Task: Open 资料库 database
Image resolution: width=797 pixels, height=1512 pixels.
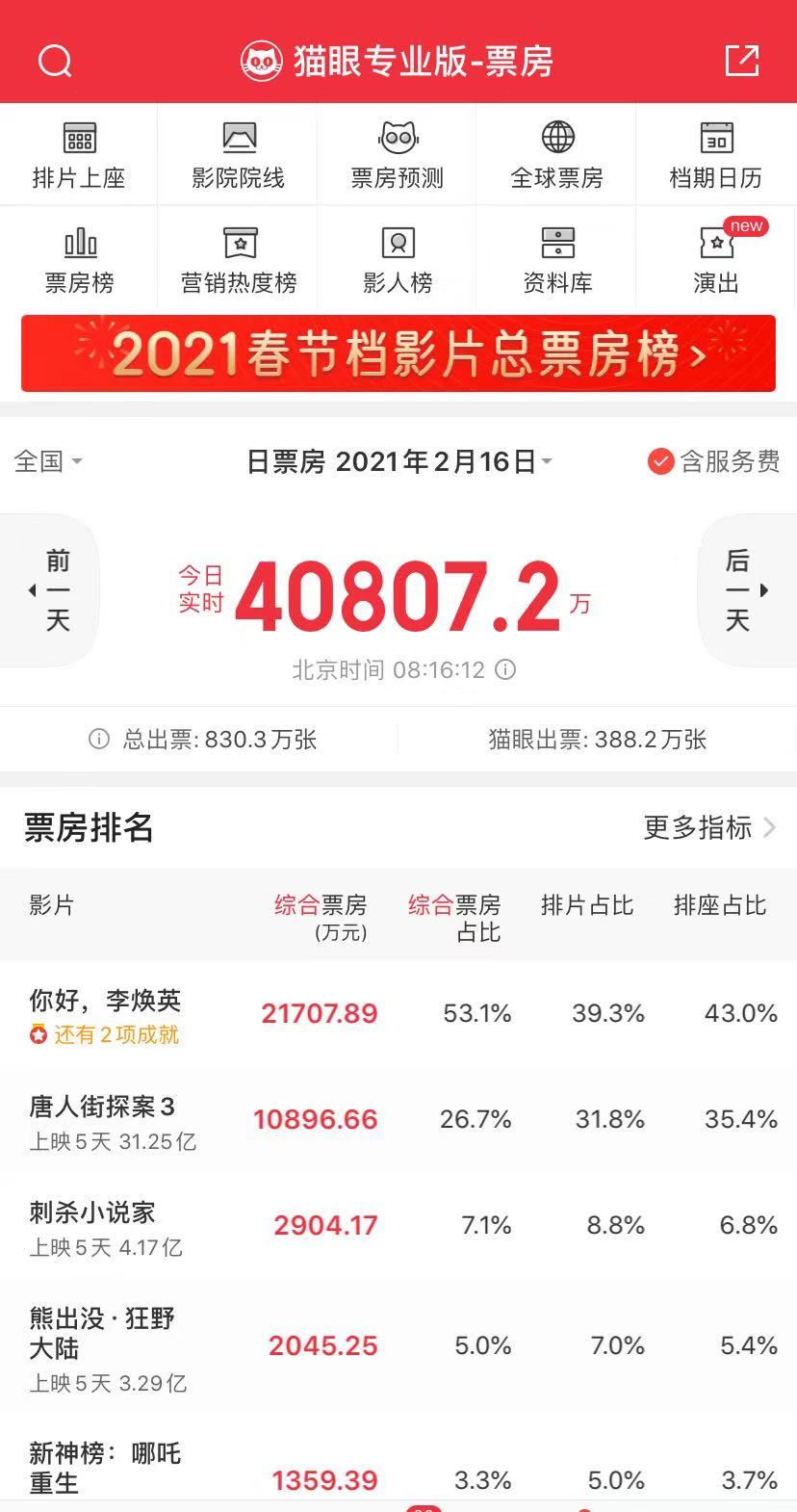Action: 557,260
